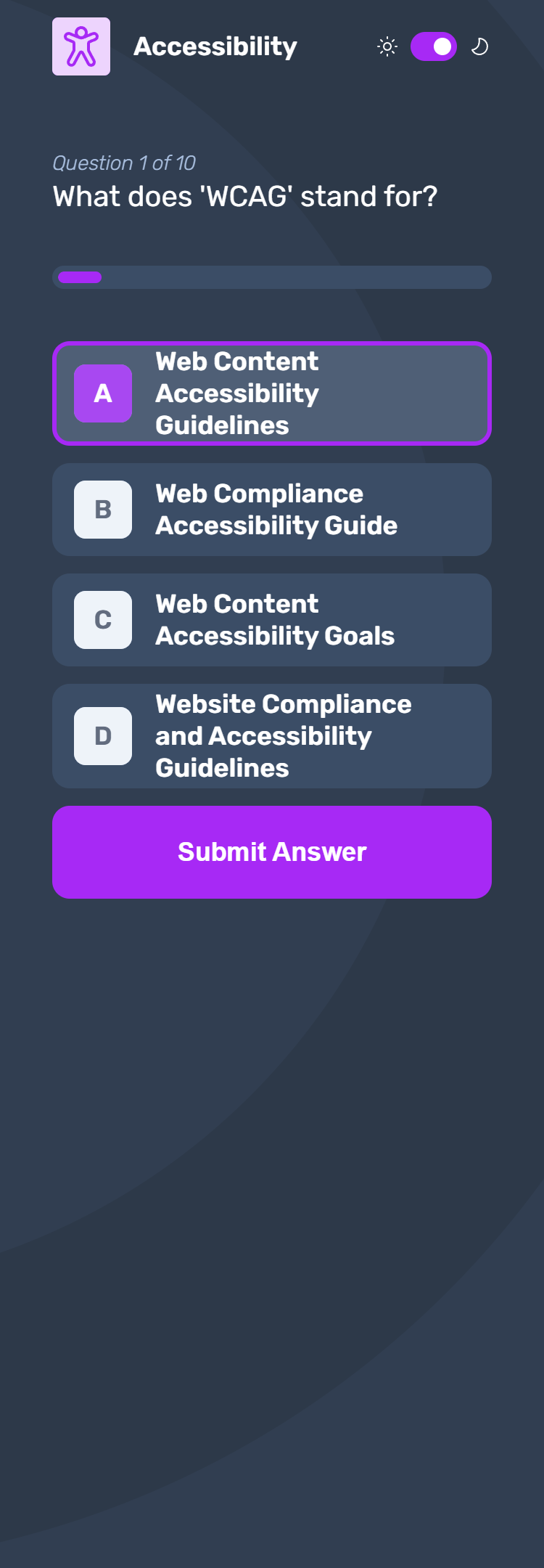Turn off the dark mode switch
This screenshot has width=544, height=1568.
[x=434, y=46]
